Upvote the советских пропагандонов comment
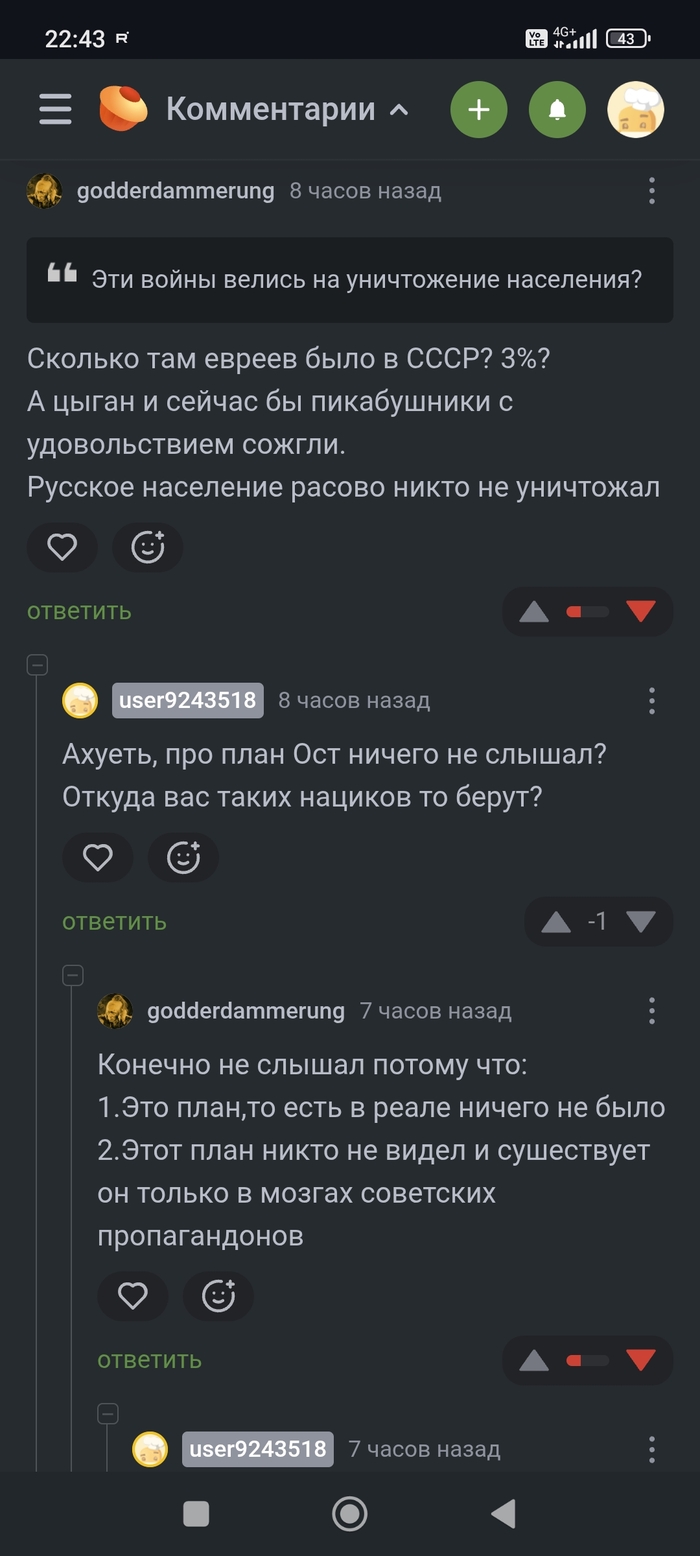The image size is (700, 1556). [534, 1360]
